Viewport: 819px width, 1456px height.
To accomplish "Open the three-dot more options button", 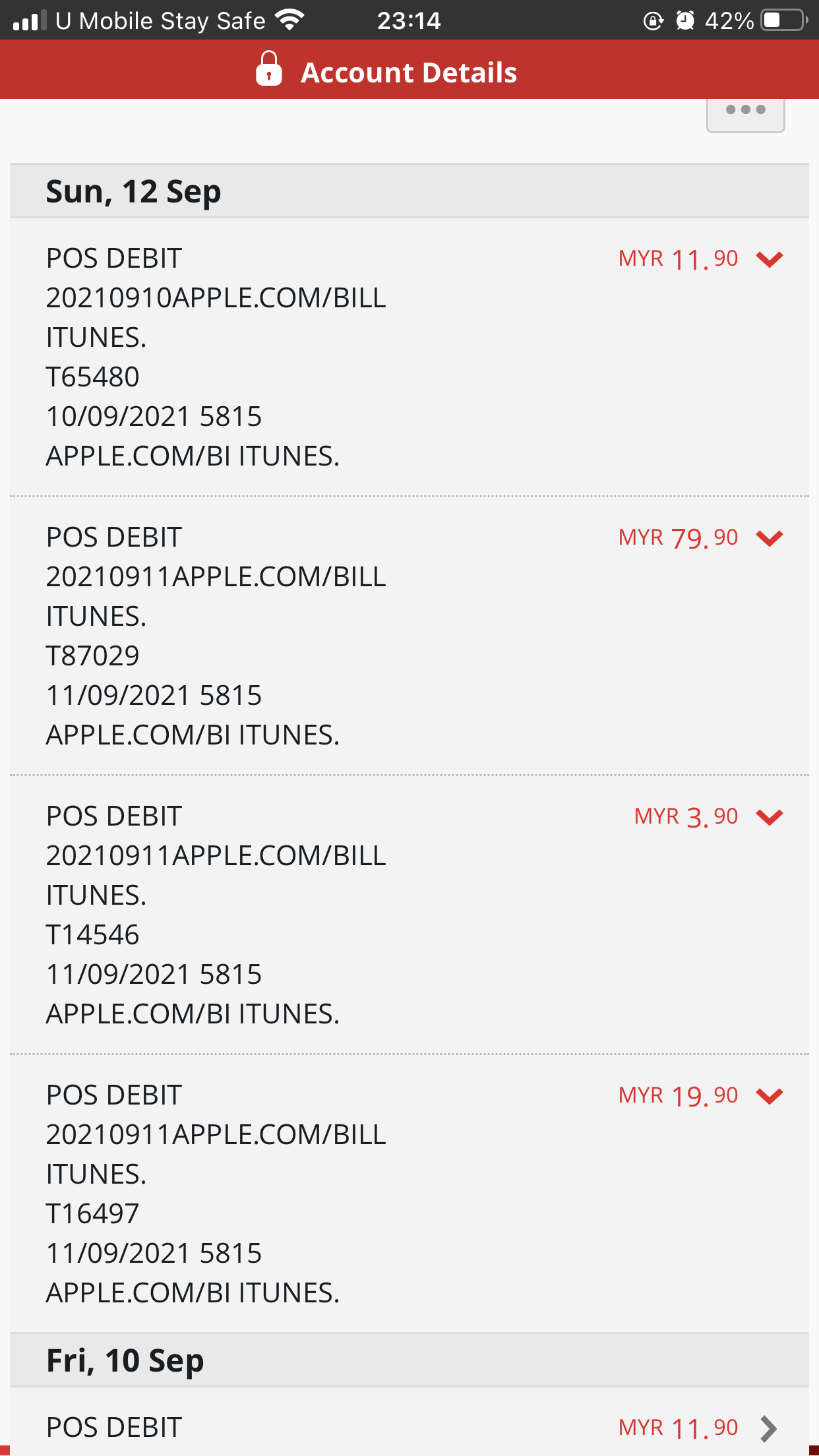I will pyautogui.click(x=745, y=112).
